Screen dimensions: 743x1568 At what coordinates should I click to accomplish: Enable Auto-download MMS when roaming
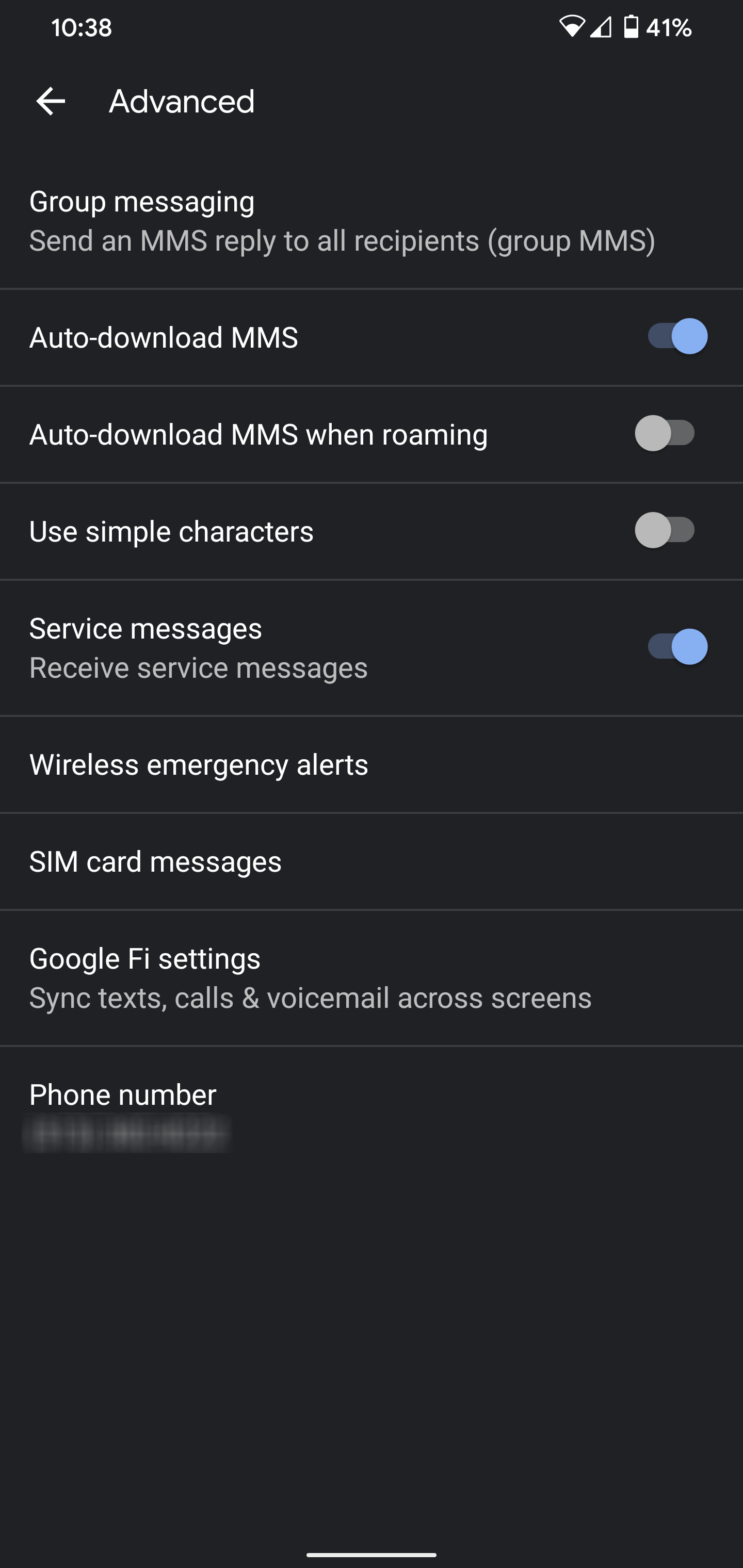click(665, 433)
